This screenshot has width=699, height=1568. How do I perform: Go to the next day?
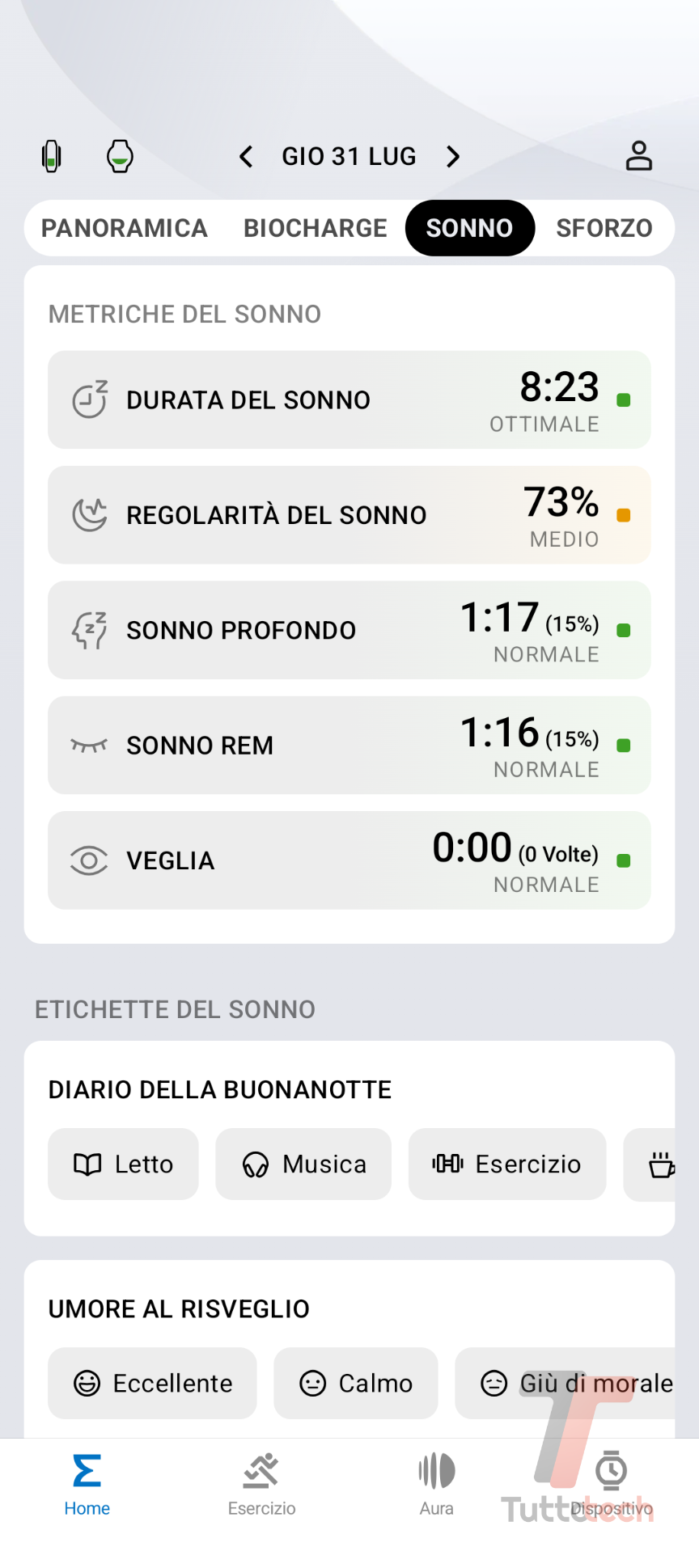tap(453, 156)
